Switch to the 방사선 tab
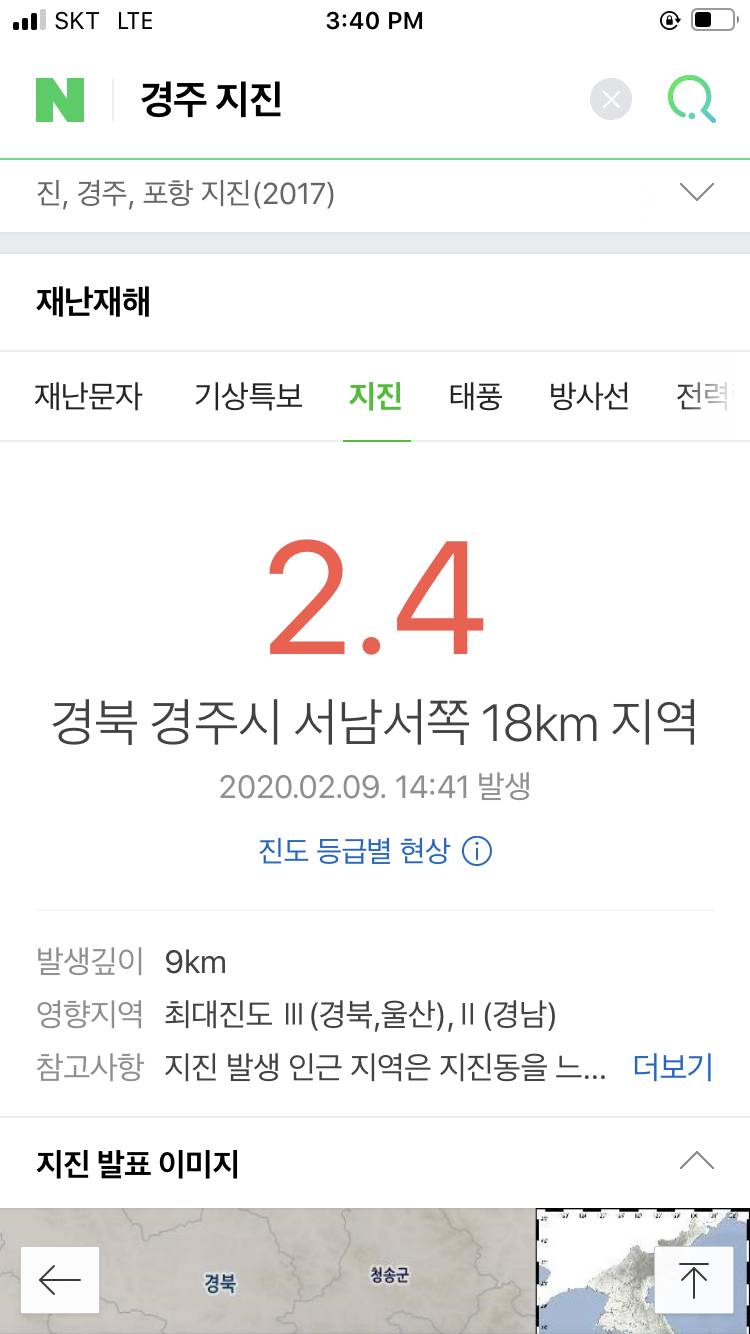Image resolution: width=750 pixels, height=1334 pixels. 589,397
